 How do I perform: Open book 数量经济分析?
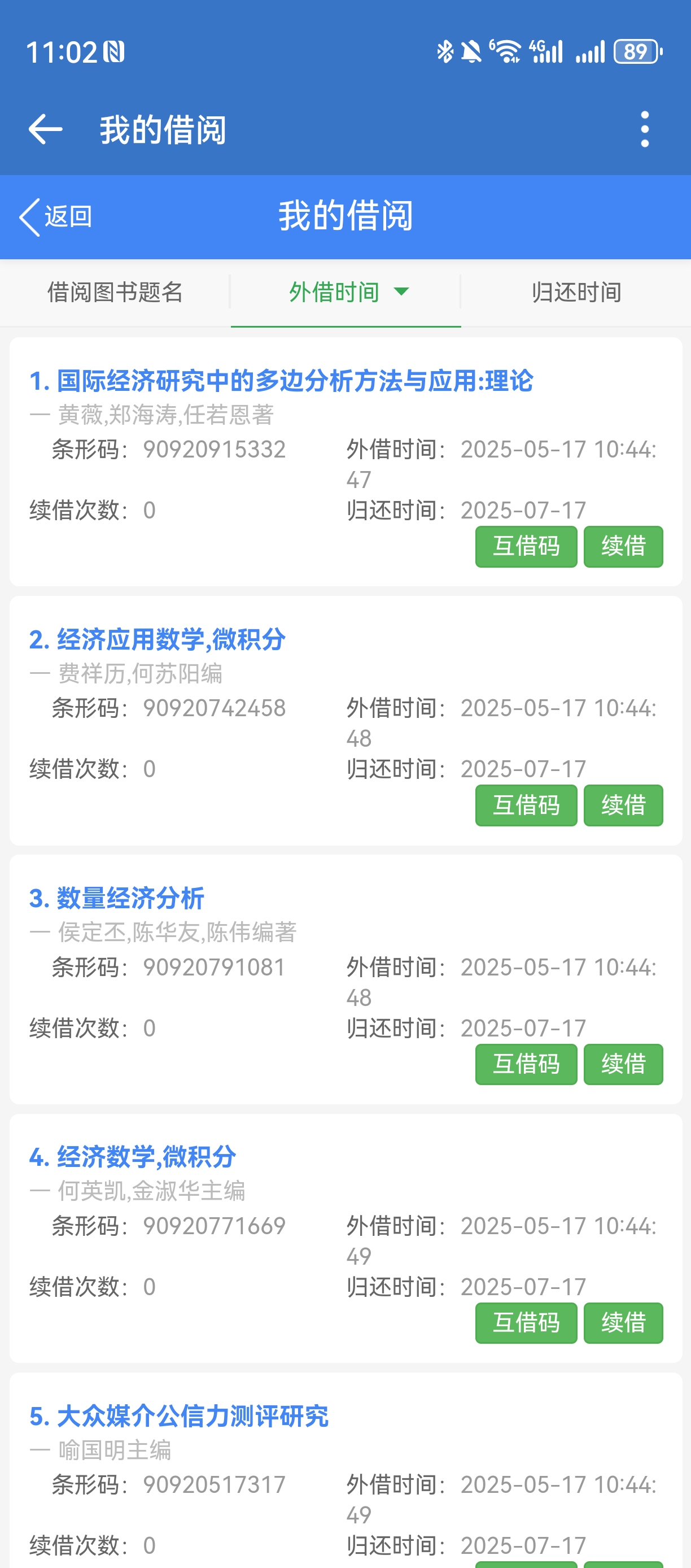(117, 899)
